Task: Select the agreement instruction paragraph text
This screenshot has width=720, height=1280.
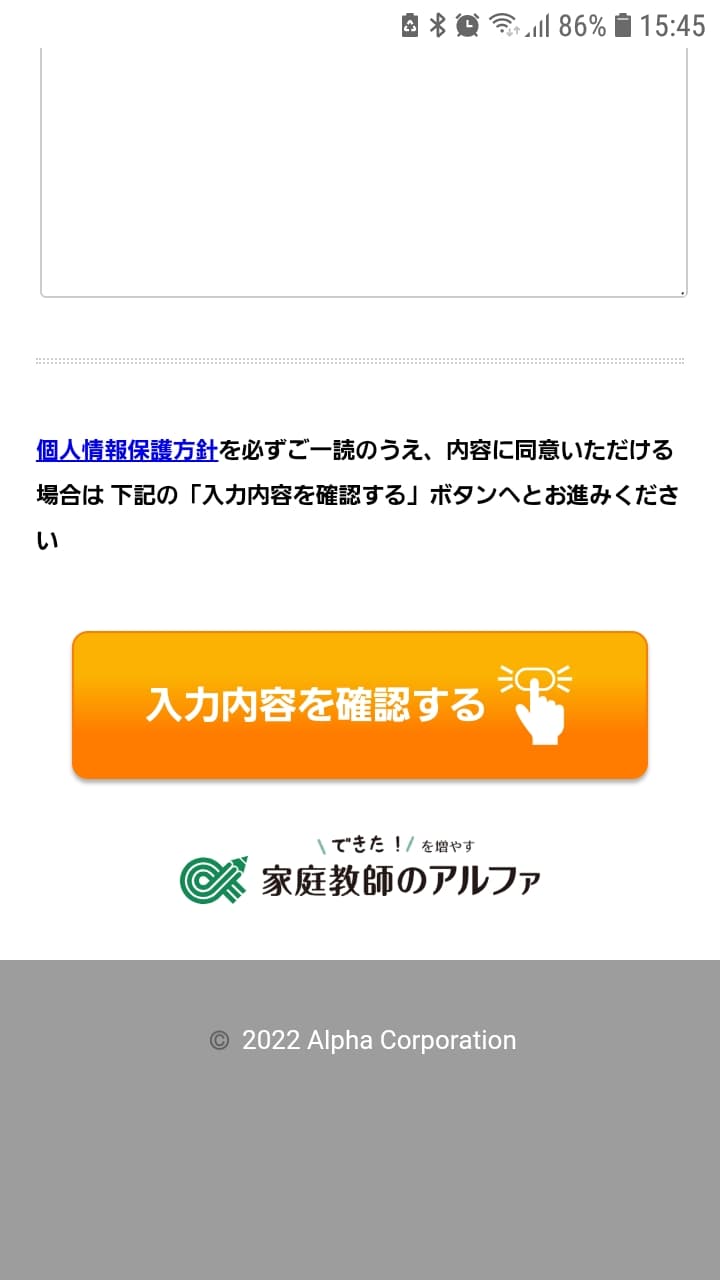Action: coord(360,495)
